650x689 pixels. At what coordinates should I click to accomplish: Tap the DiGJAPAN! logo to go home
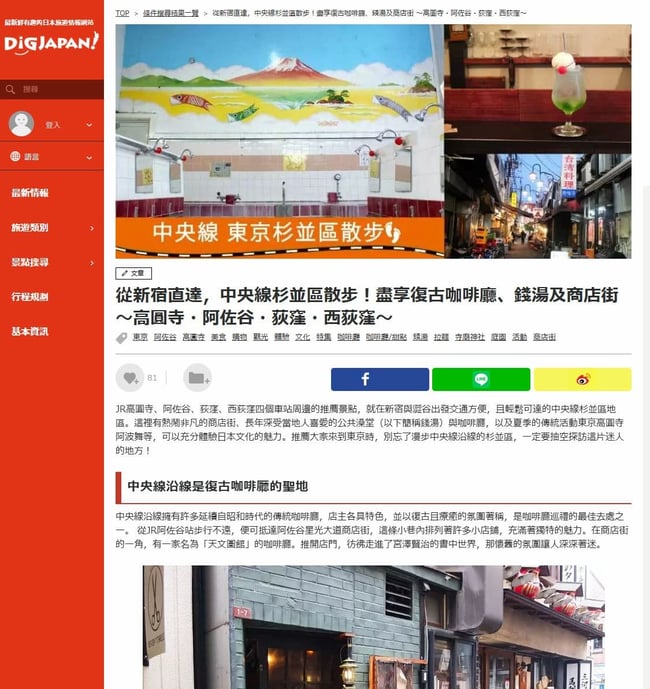pos(50,43)
